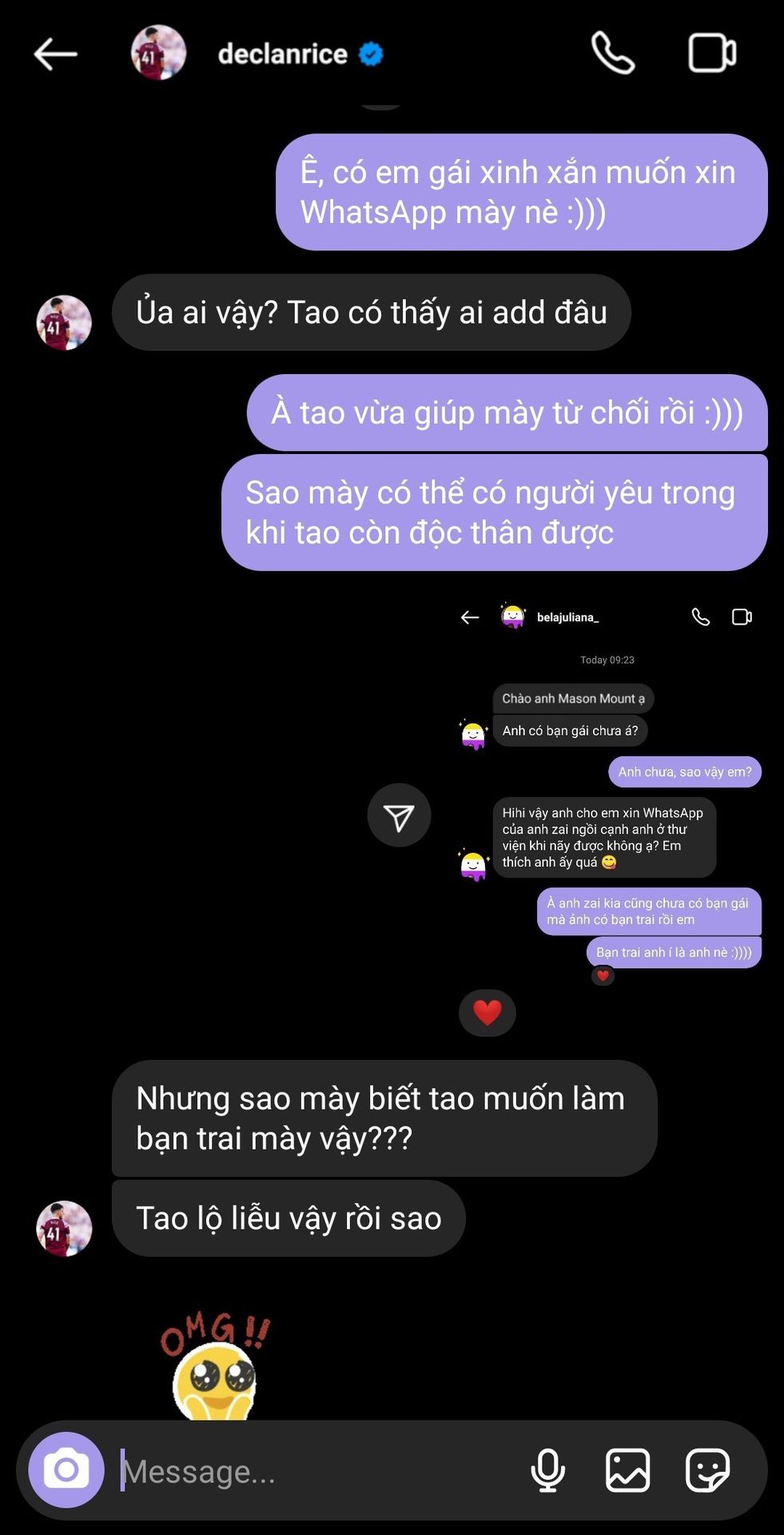Start a voice call with declanrice
The image size is (784, 1535).
pyautogui.click(x=612, y=54)
